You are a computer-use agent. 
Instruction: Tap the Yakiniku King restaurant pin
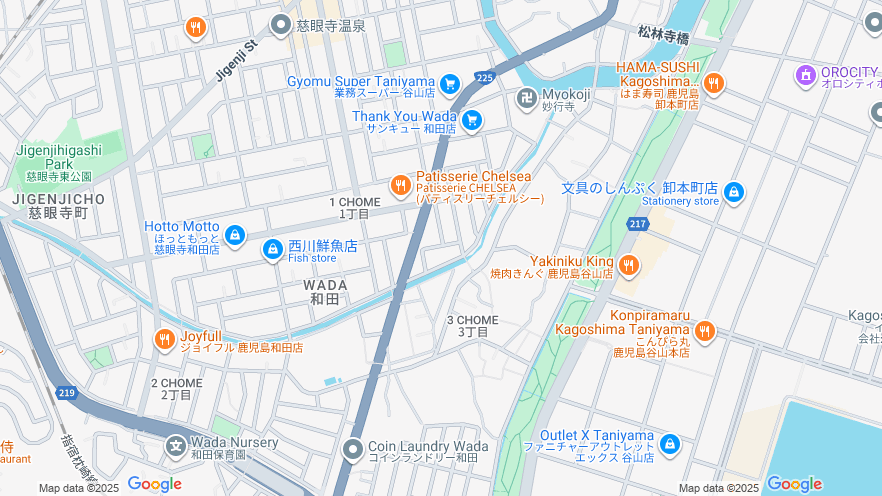(628, 265)
